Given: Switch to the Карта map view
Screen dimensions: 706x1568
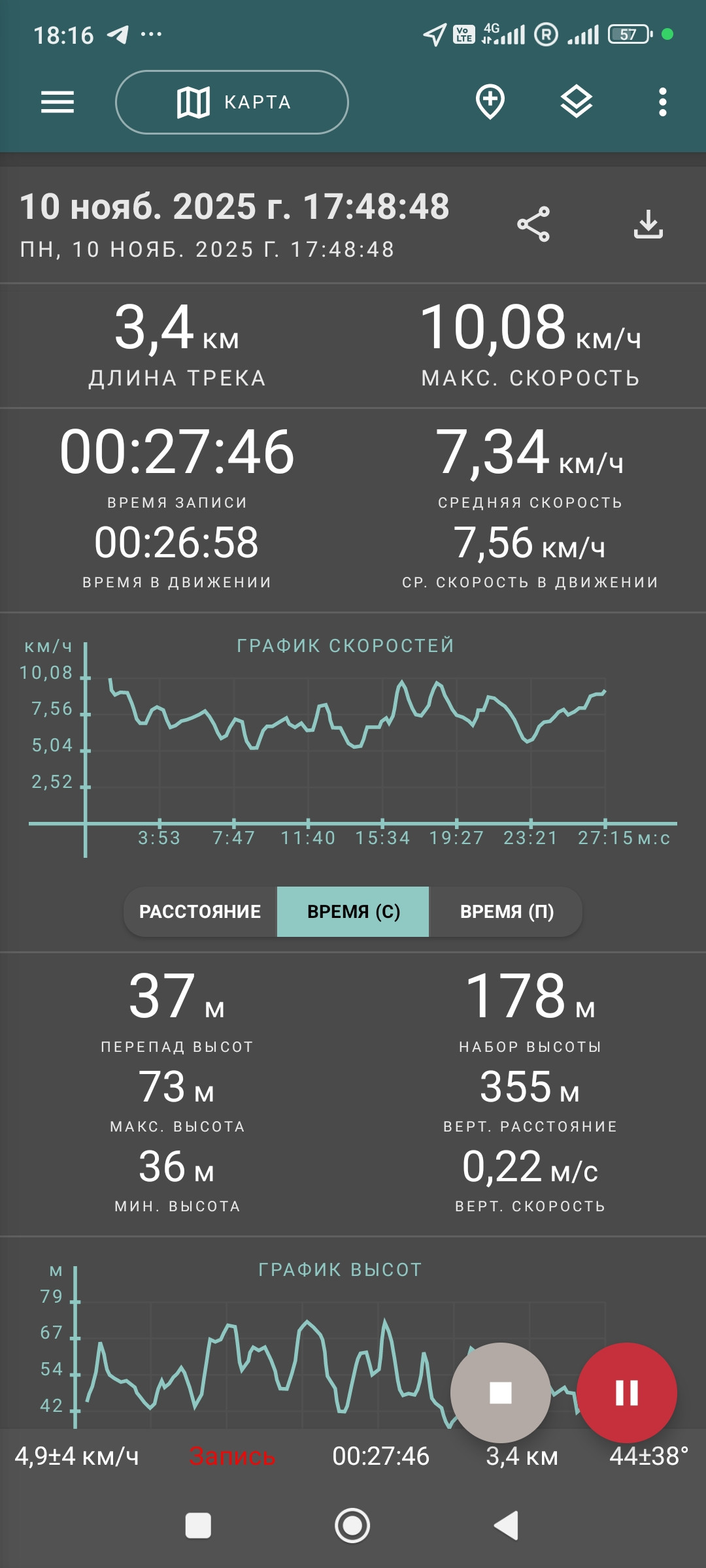Looking at the screenshot, I should pos(232,102).
